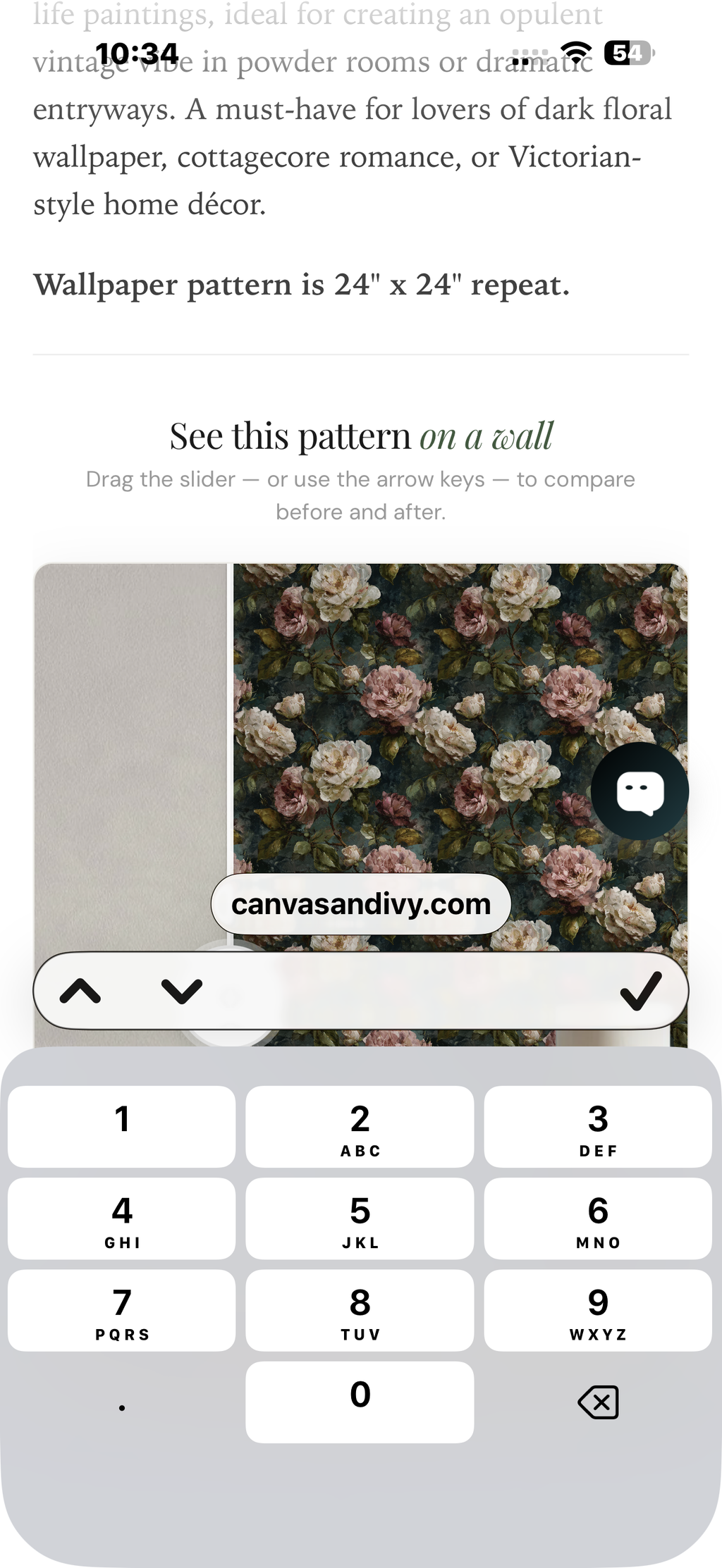Image resolution: width=722 pixels, height=1568 pixels.
Task: Open the chat support bubble
Action: click(640, 791)
